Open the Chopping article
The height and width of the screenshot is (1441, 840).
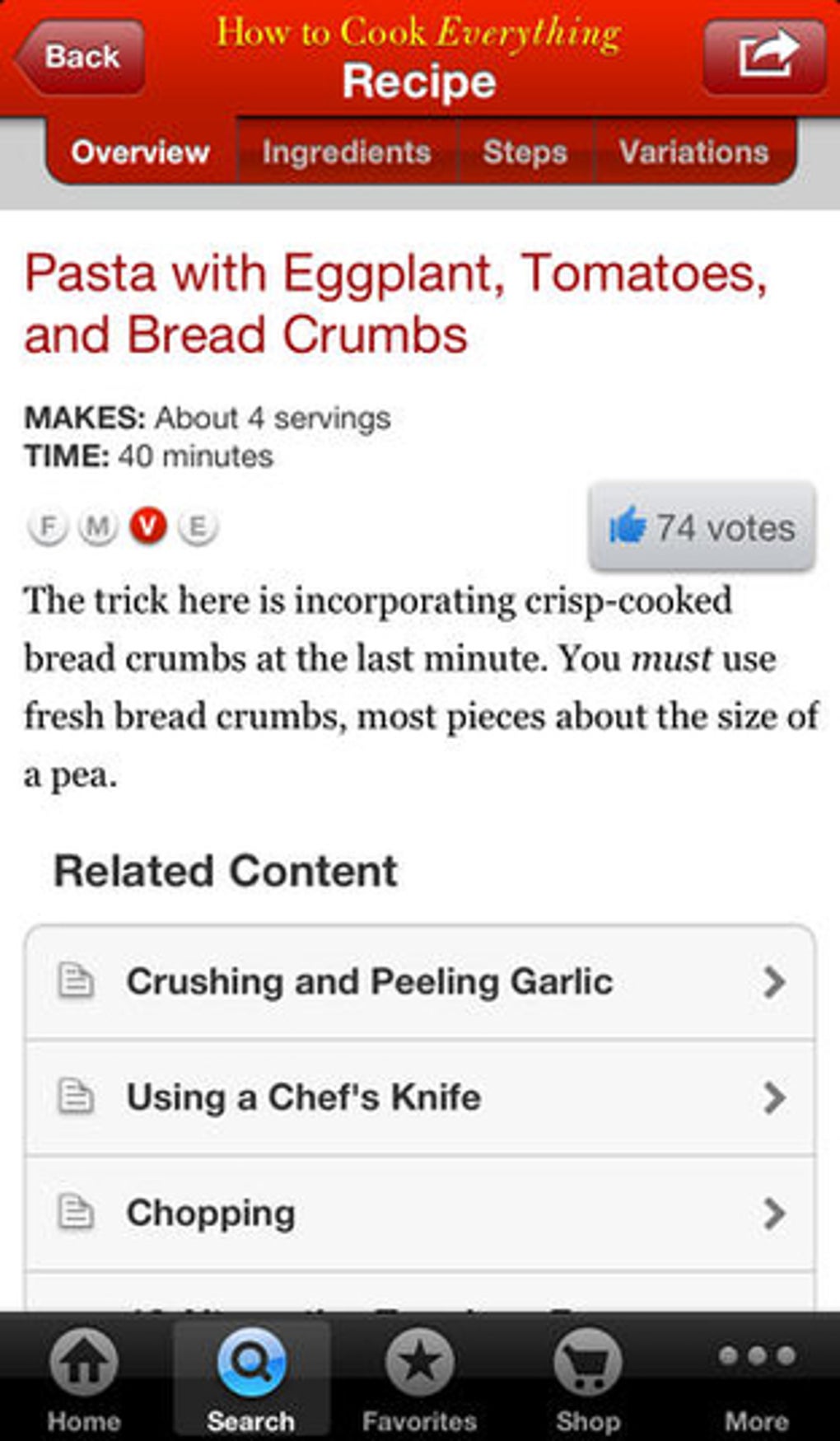[420, 1213]
